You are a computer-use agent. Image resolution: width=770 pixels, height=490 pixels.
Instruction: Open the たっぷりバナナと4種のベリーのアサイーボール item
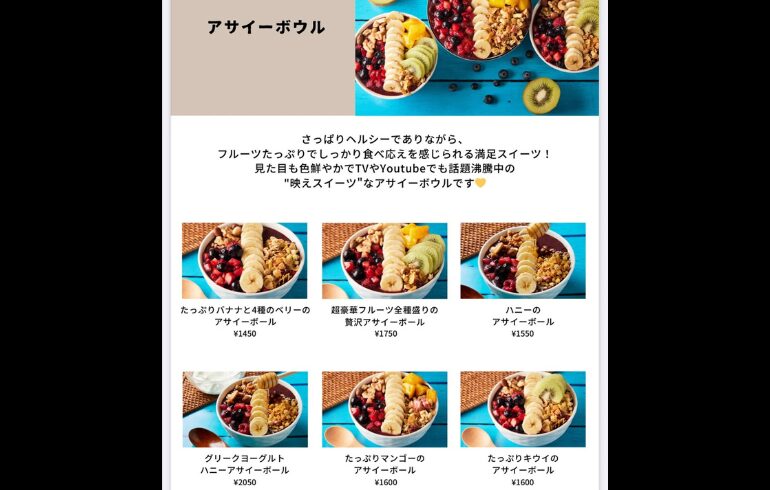click(244, 261)
